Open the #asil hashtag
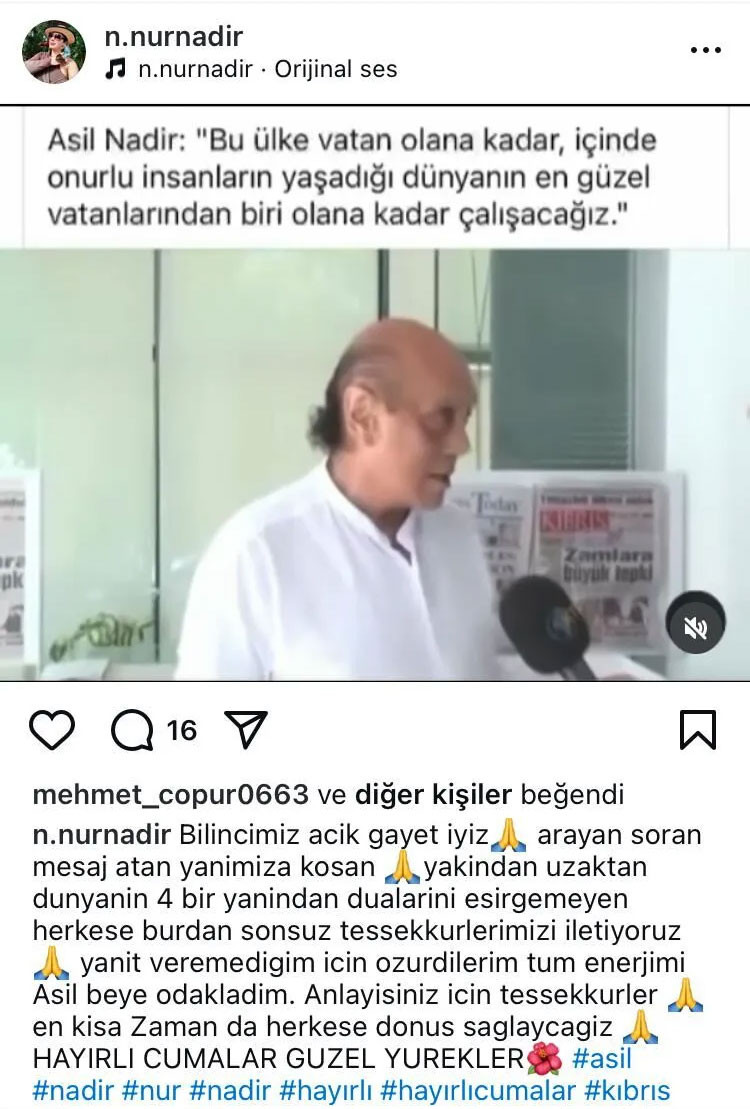750x1109 pixels. tap(602, 1058)
